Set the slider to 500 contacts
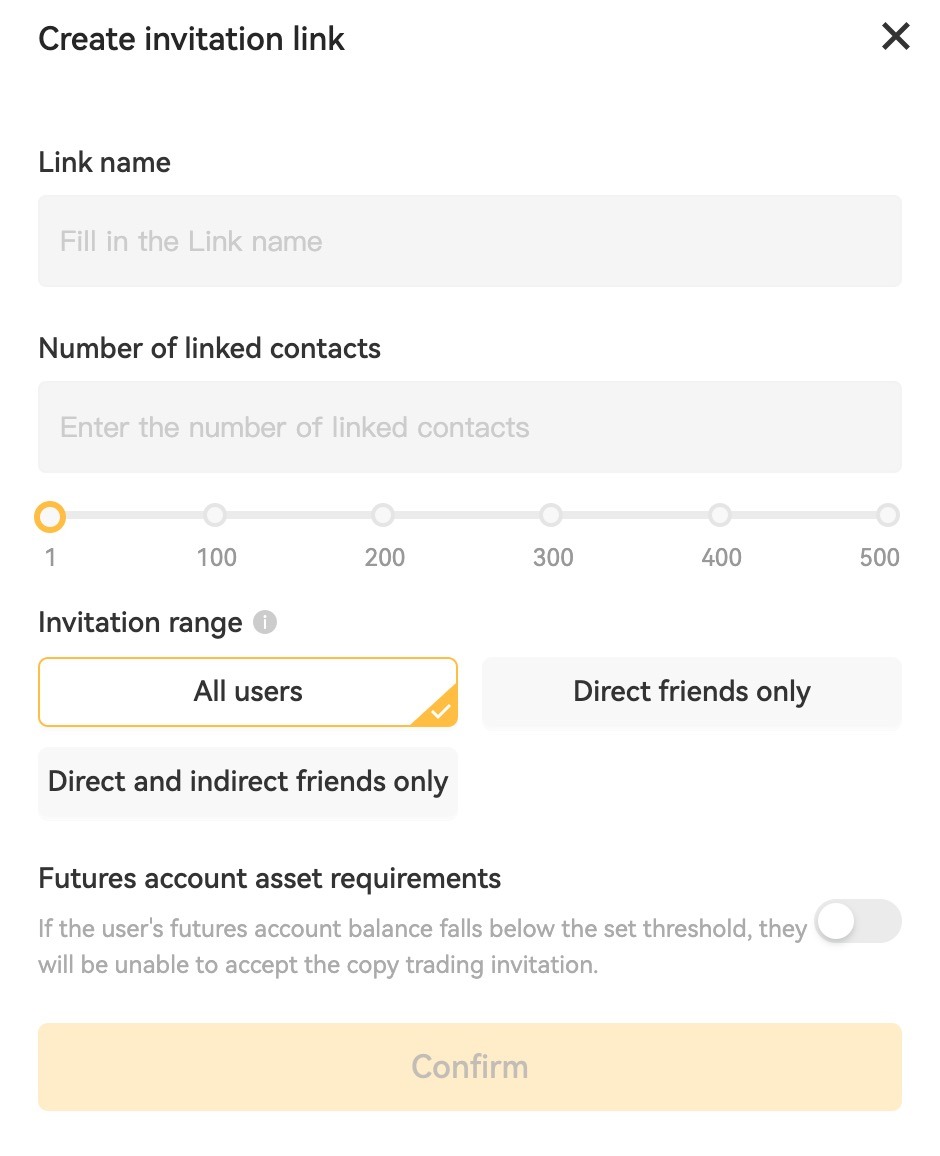This screenshot has width=940, height=1156. (x=888, y=516)
